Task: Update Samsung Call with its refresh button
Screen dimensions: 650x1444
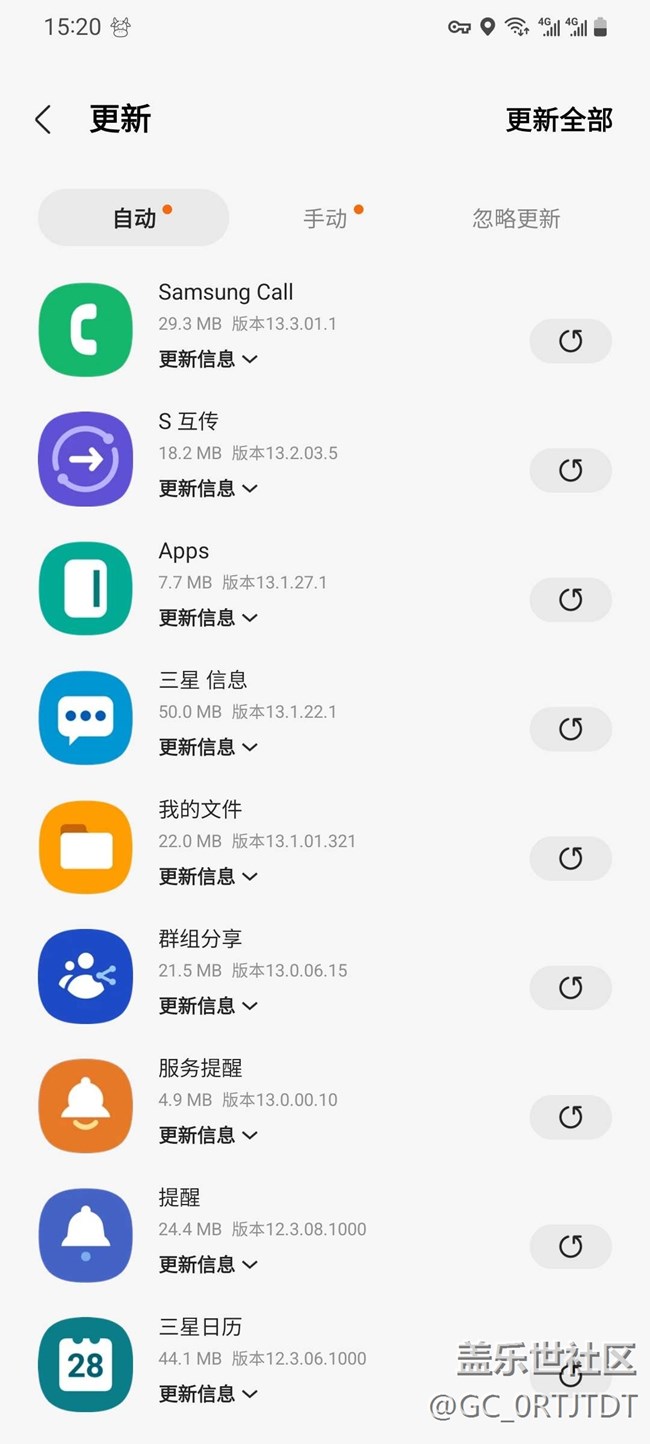Action: 570,341
